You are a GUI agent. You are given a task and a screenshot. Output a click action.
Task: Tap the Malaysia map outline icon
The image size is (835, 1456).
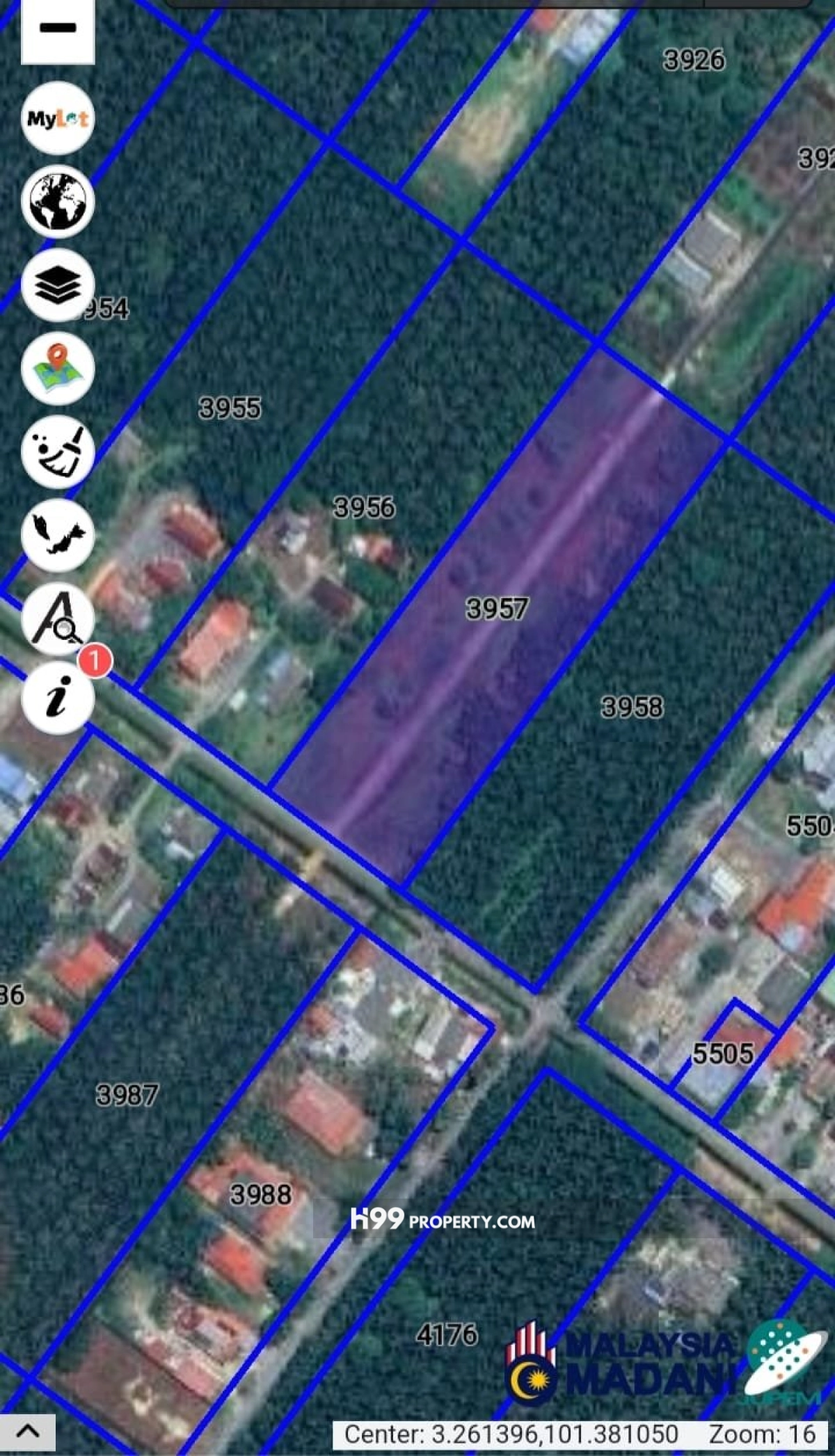[58, 536]
